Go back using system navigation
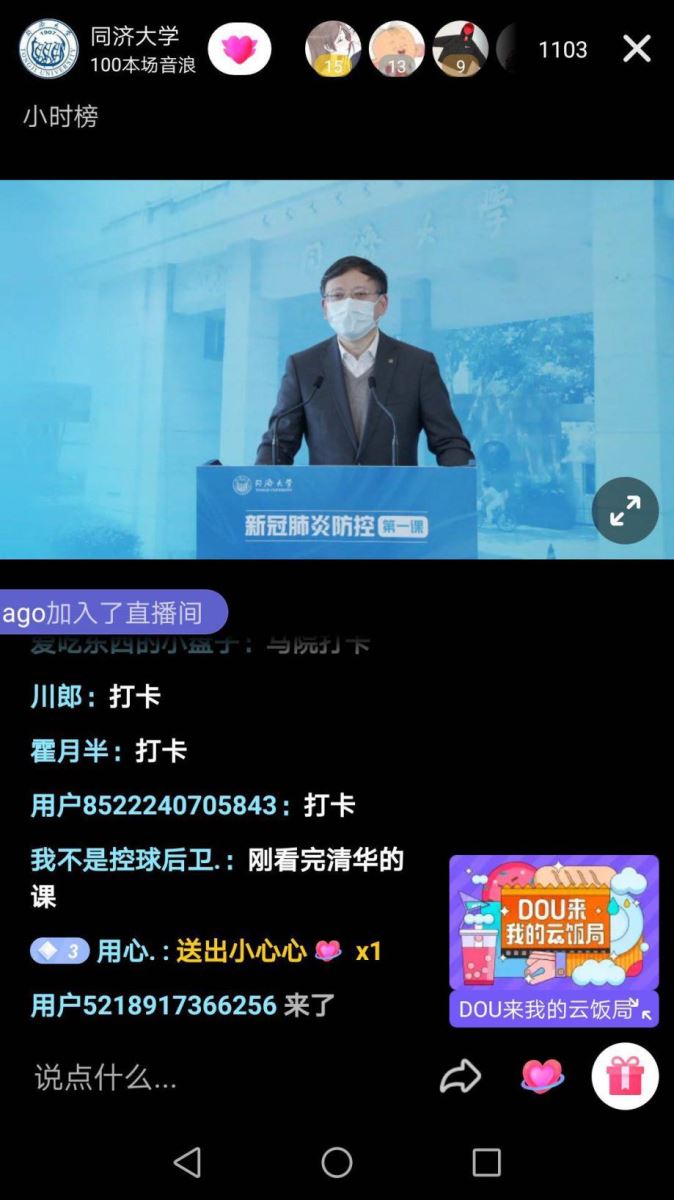 187,1162
